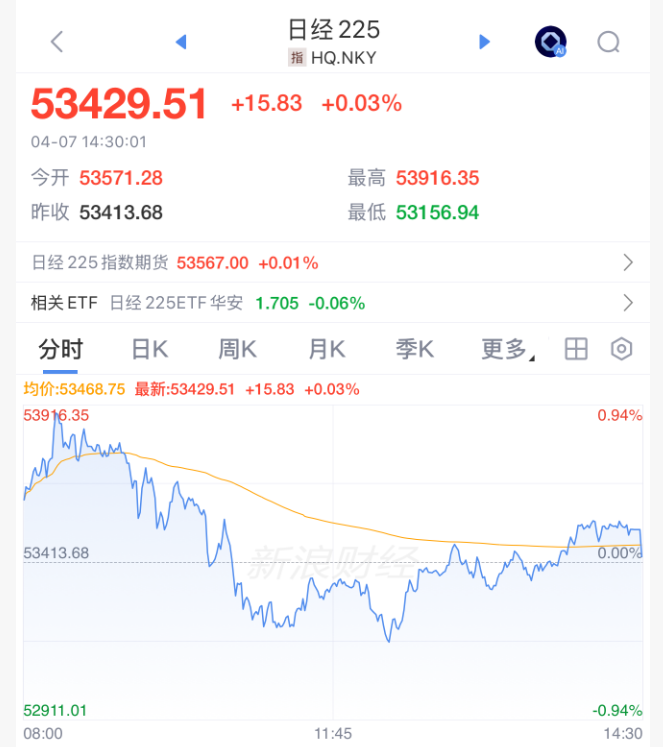663x747 pixels.
Task: Switch to the next index with right triangle
Action: (x=485, y=41)
